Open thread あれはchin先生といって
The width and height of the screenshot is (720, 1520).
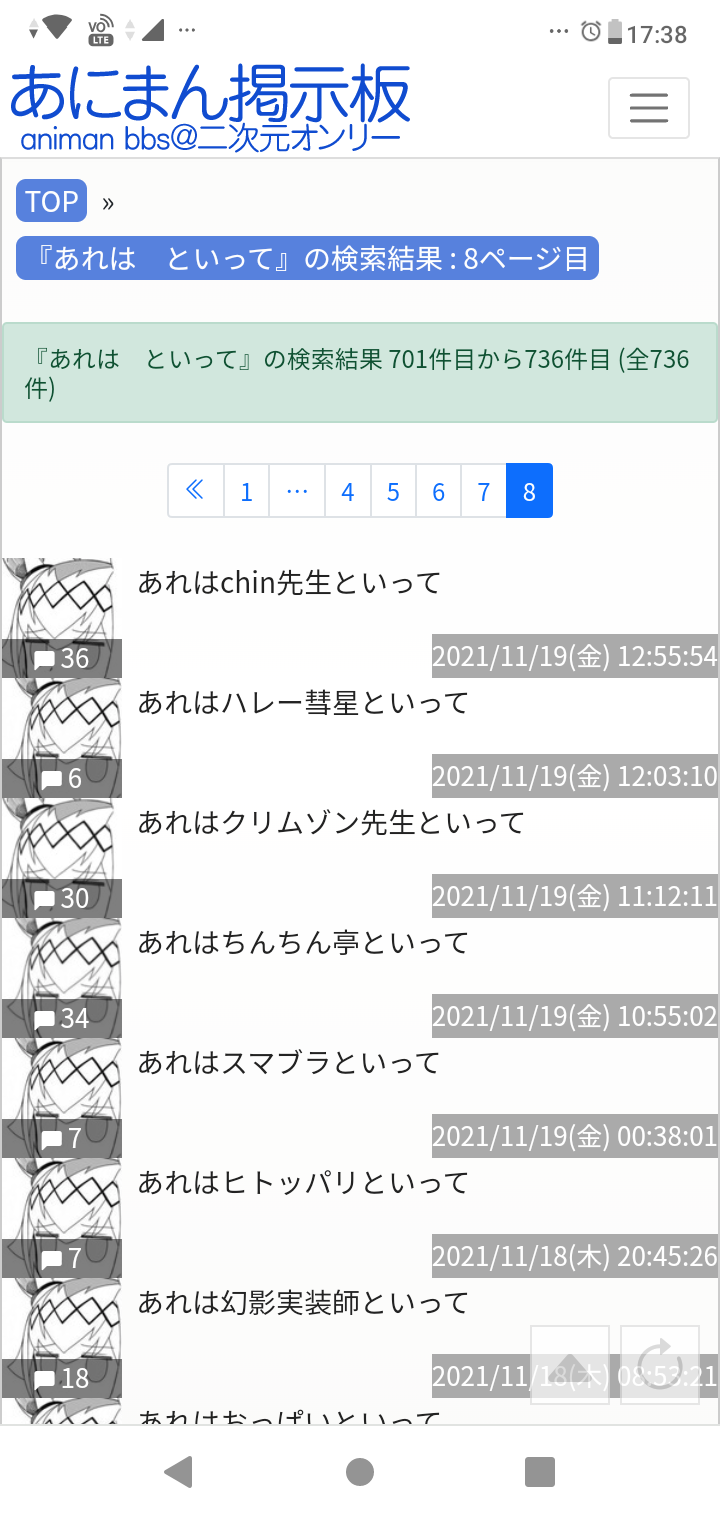[289, 582]
